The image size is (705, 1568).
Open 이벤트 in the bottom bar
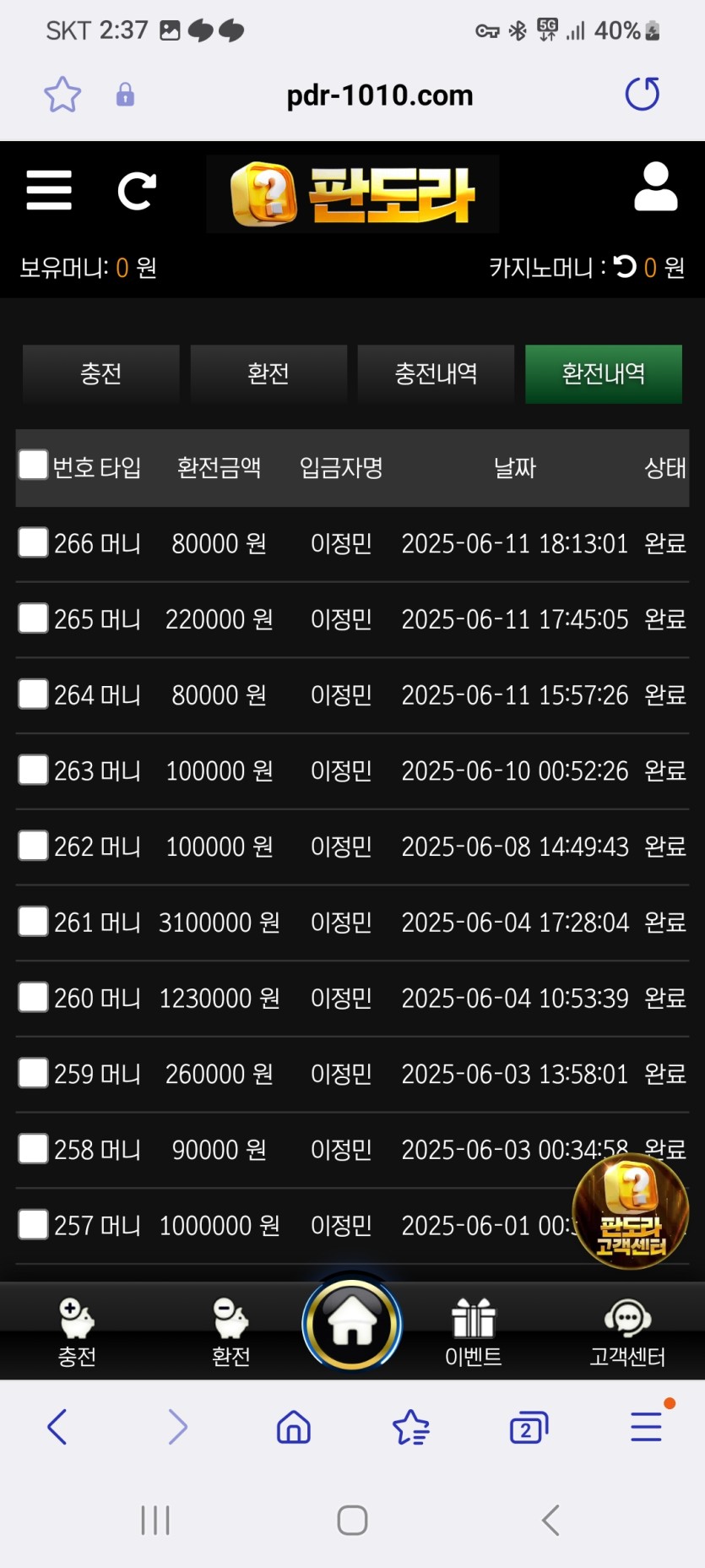[x=473, y=1331]
